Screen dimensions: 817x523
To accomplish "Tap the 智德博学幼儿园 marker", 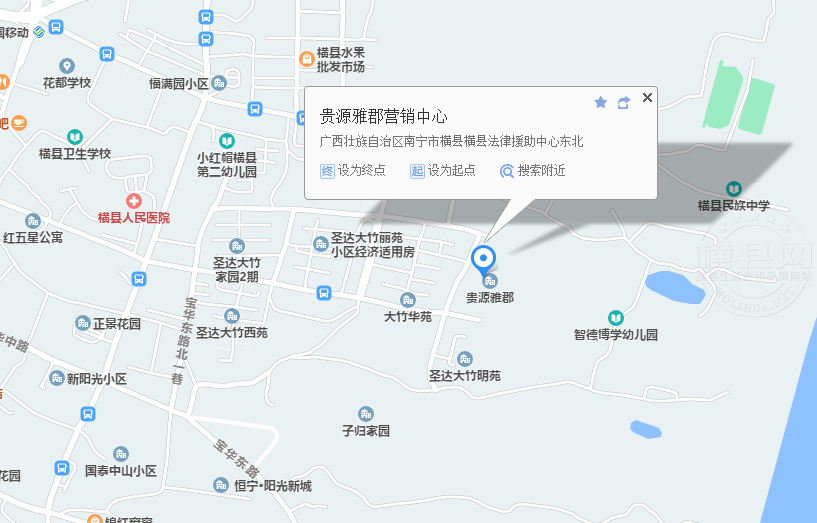I will [615, 318].
